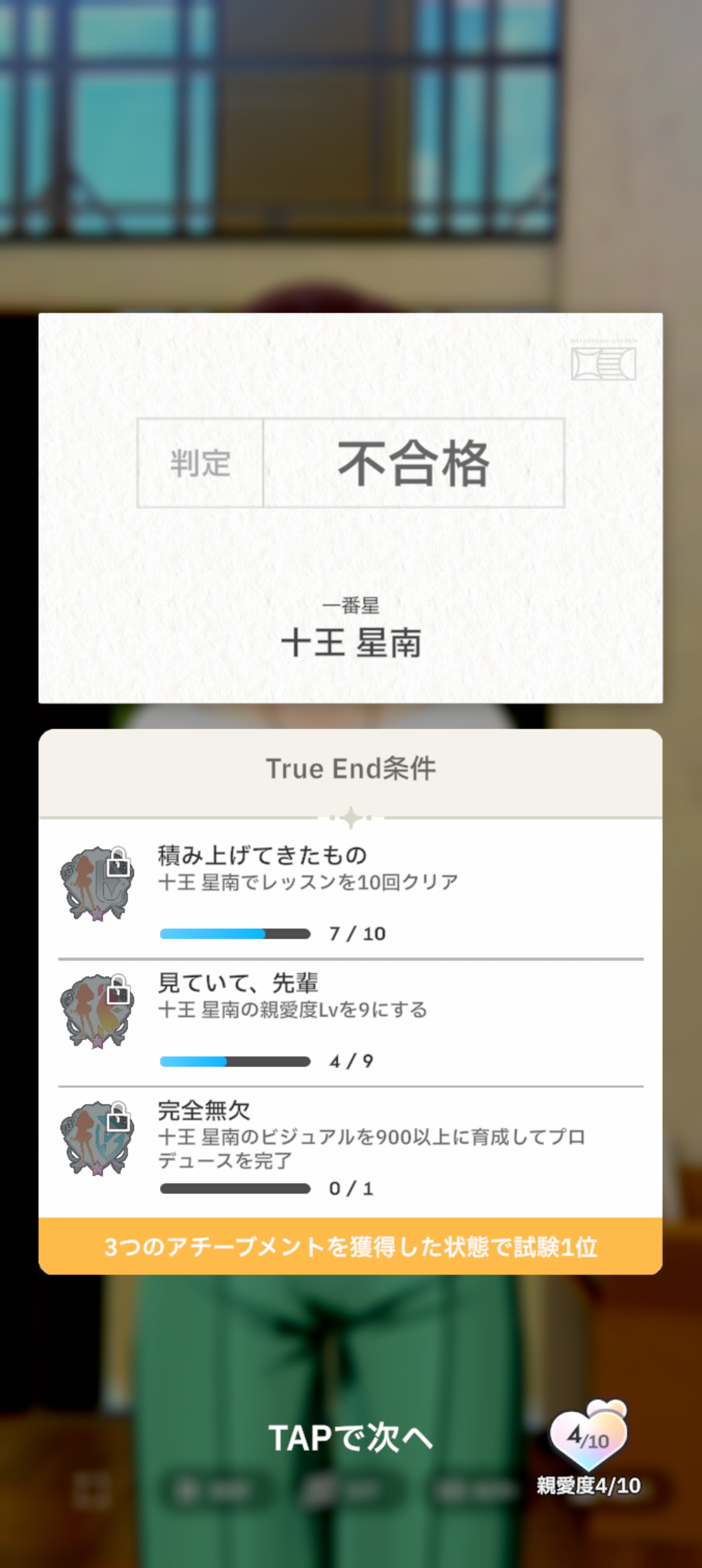Tap 'TAPで次へ' to continue
The height and width of the screenshot is (1568, 702).
coord(351,1437)
